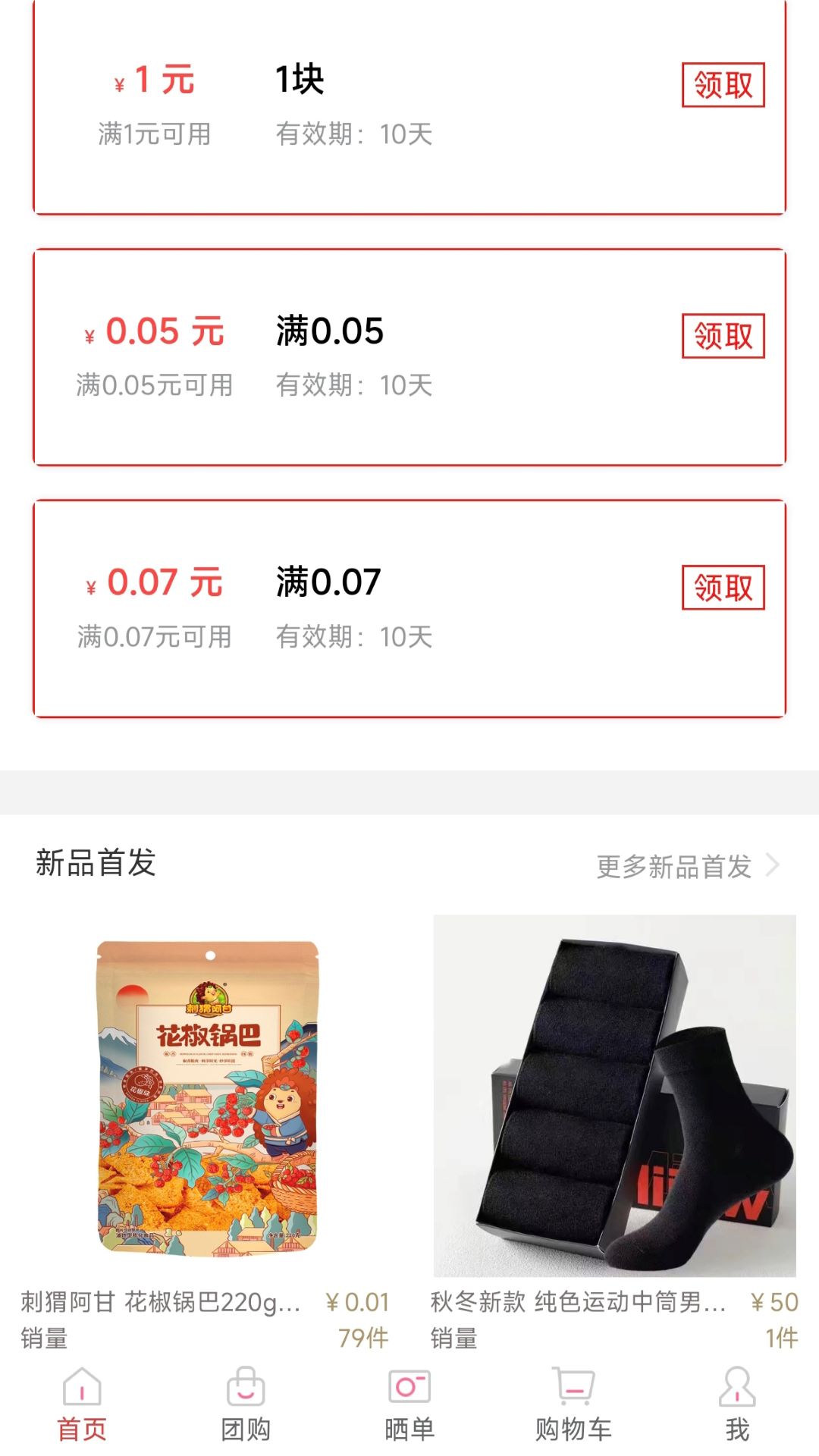
Task: Go to the 我 profile tab
Action: pos(737,1404)
